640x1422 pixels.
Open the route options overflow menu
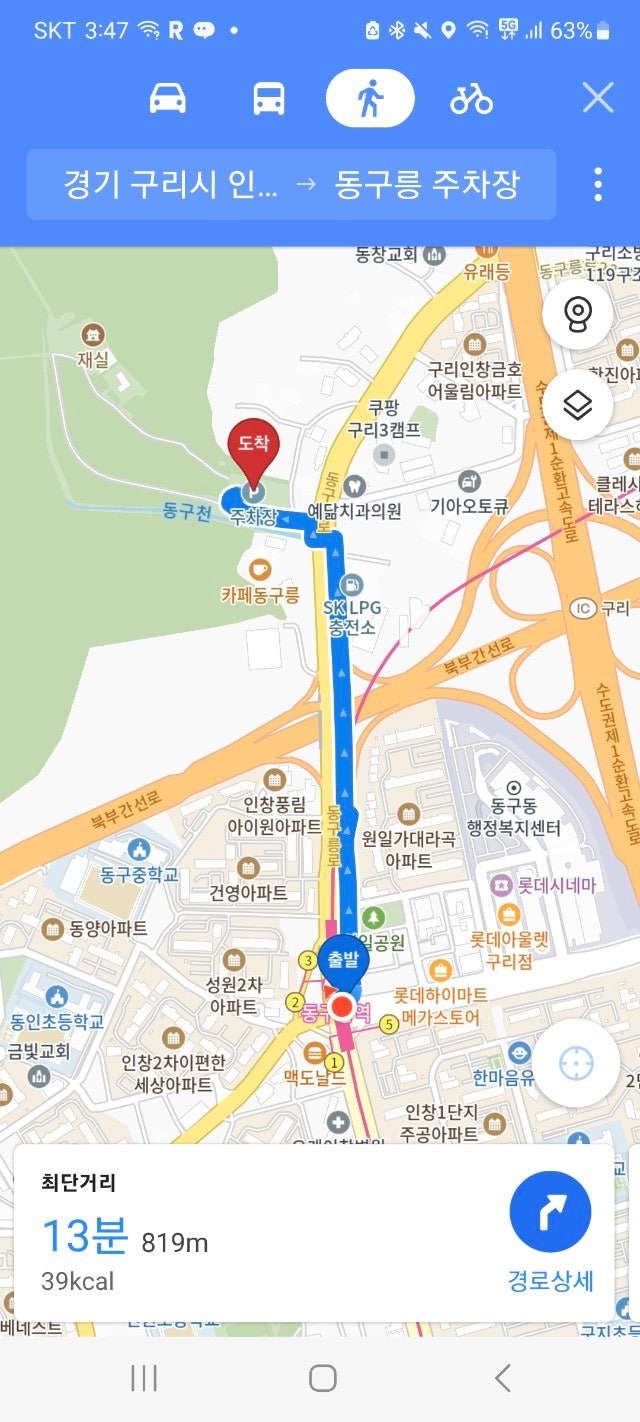[598, 184]
